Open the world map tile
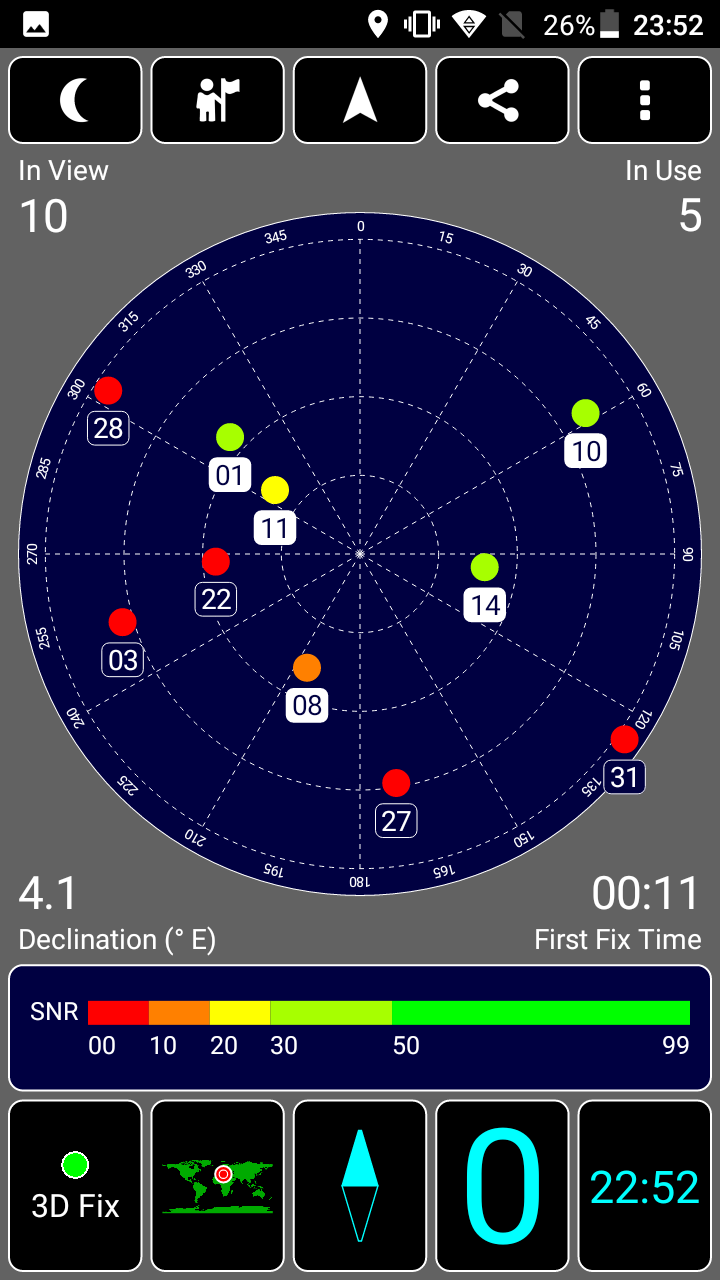Screen dimensions: 720x1280 (x=217, y=1186)
